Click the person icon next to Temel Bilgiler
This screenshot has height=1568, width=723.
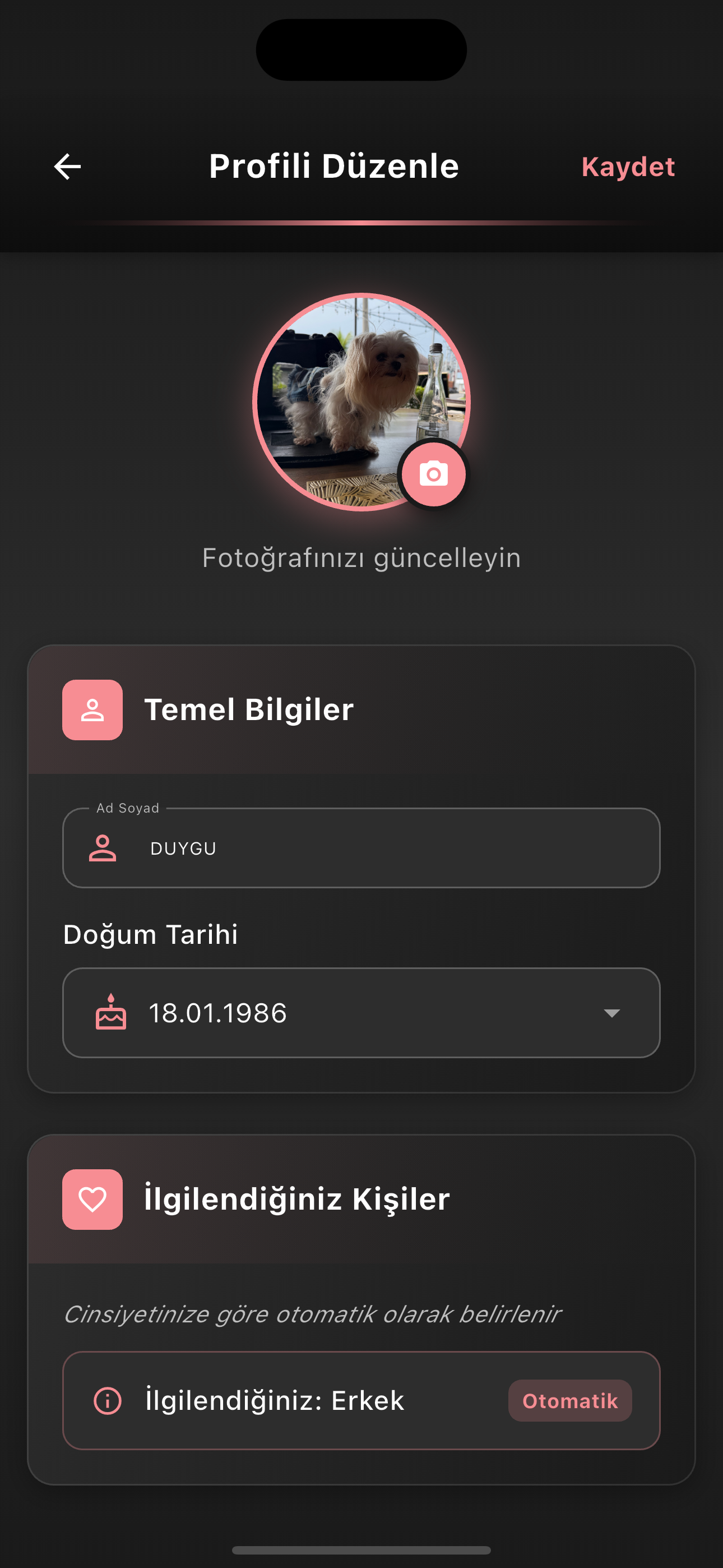92,710
